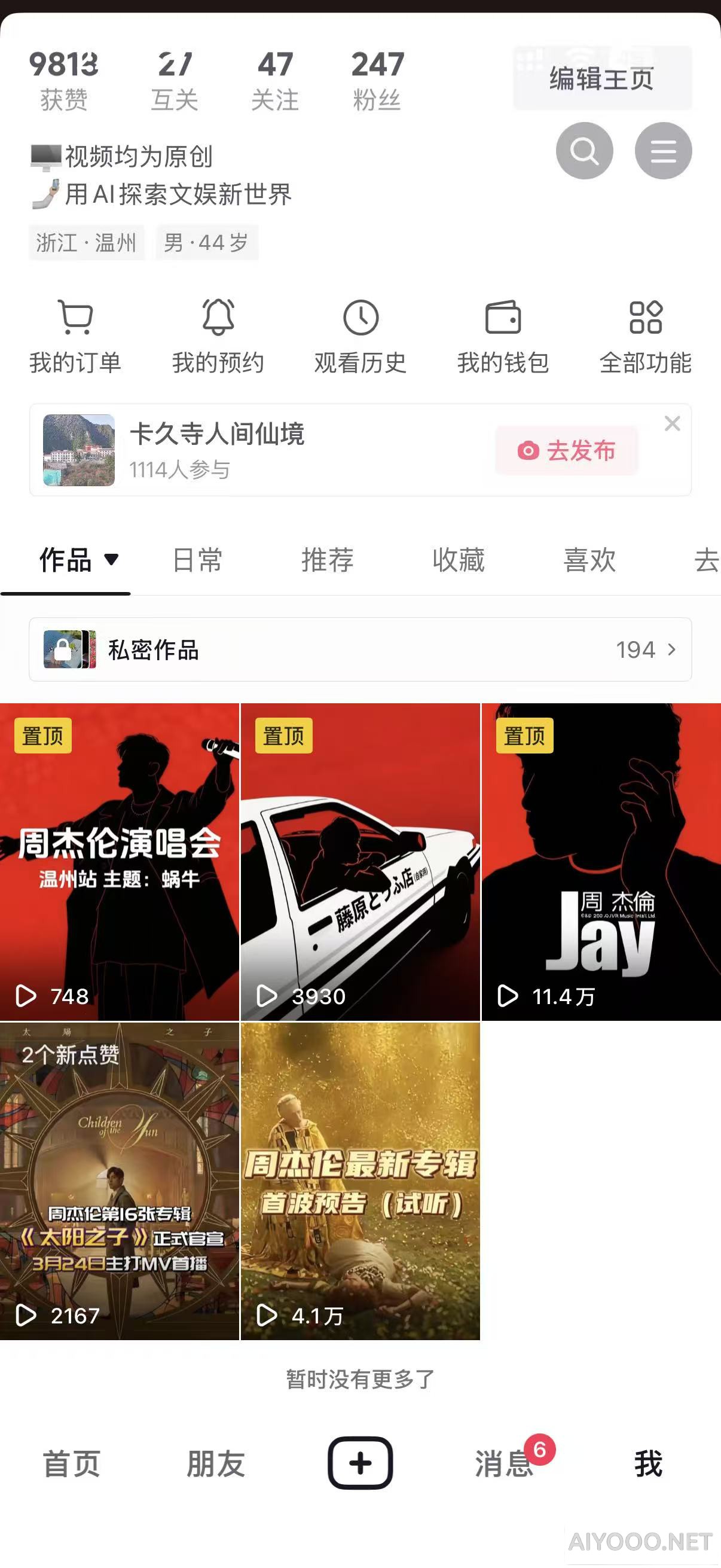Screen dimensions: 721x1568
Task: Show 全部功能 all features
Action: click(645, 335)
